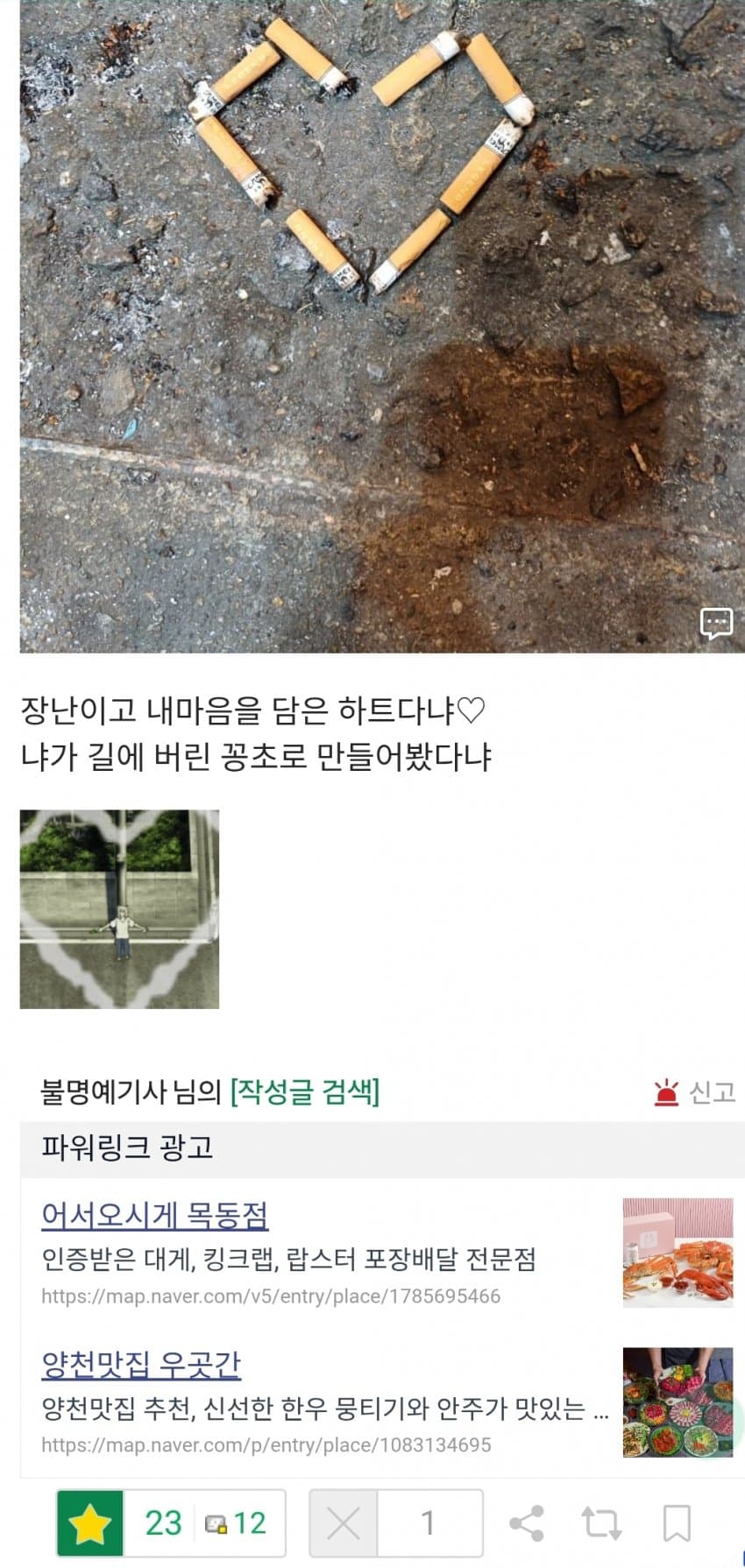Repost using the arrows icon
The width and height of the screenshot is (745, 1568).
coord(601,1523)
